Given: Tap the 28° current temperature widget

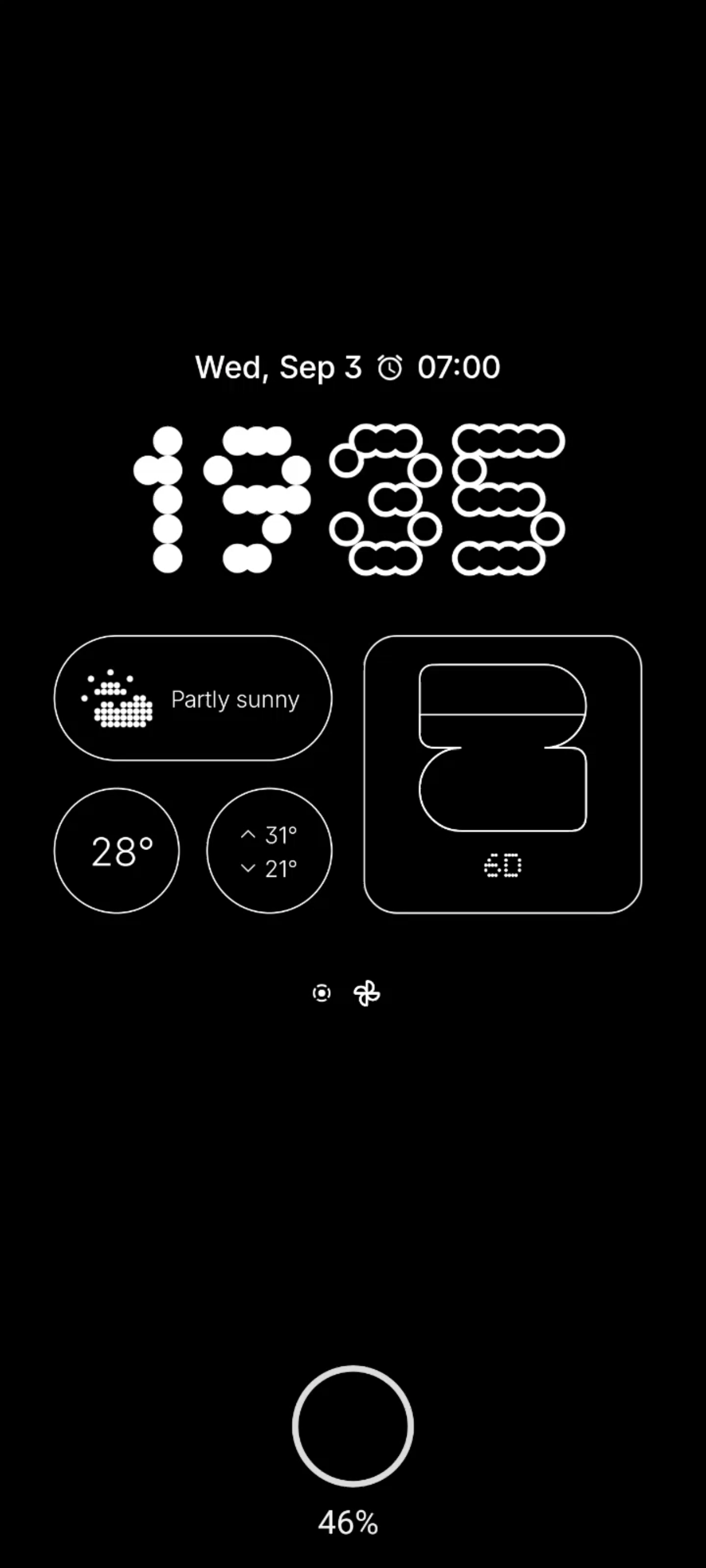Looking at the screenshot, I should (x=117, y=850).
